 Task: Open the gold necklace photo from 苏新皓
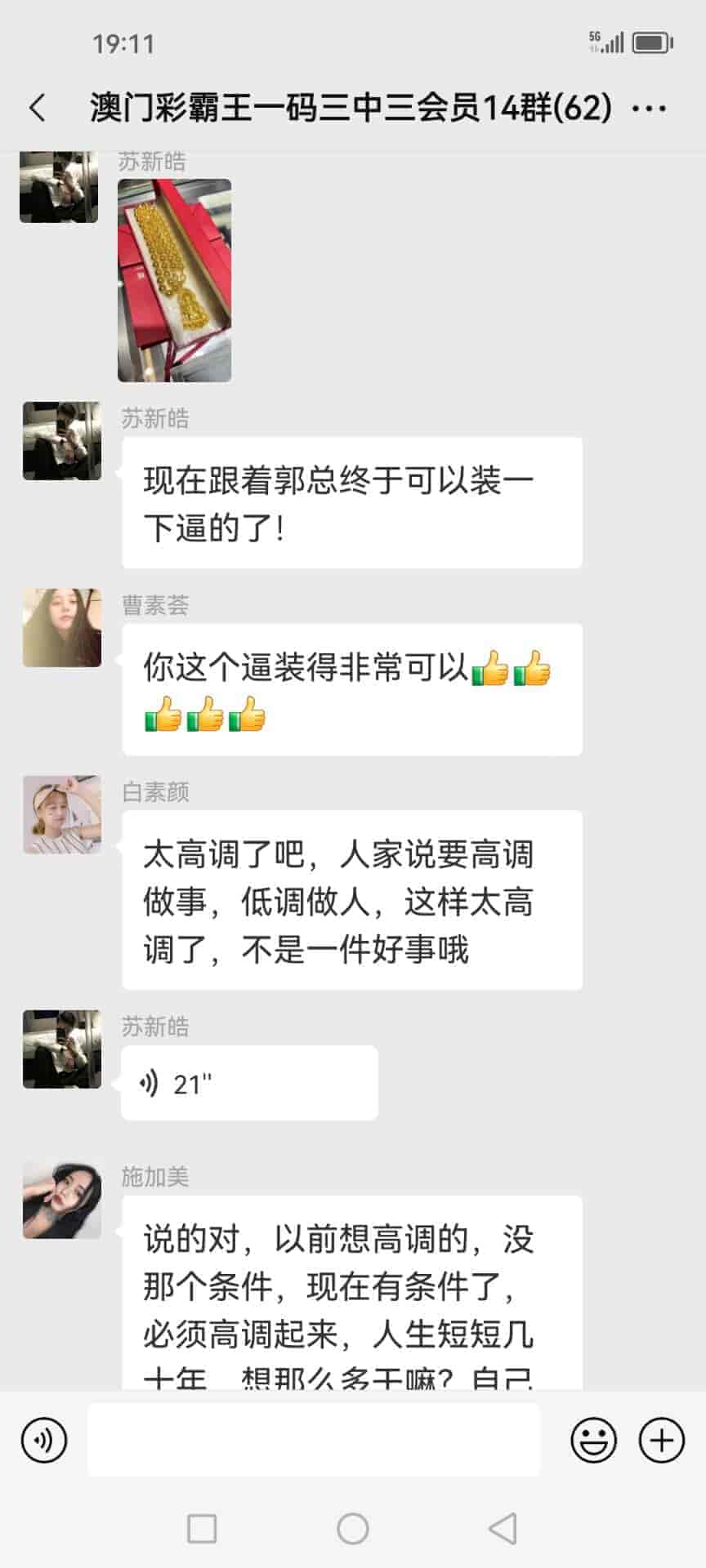pos(174,280)
